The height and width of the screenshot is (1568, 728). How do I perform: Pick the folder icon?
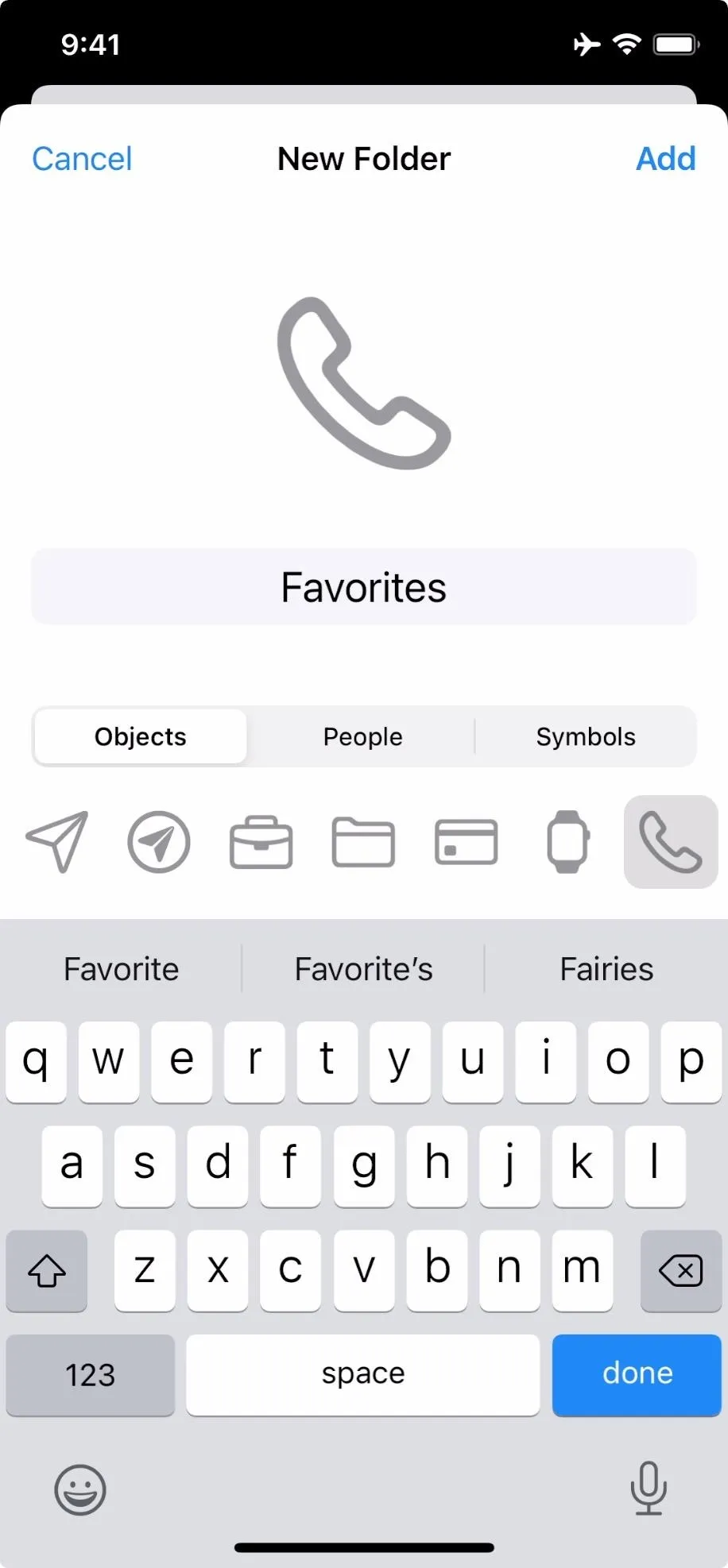coord(363,842)
